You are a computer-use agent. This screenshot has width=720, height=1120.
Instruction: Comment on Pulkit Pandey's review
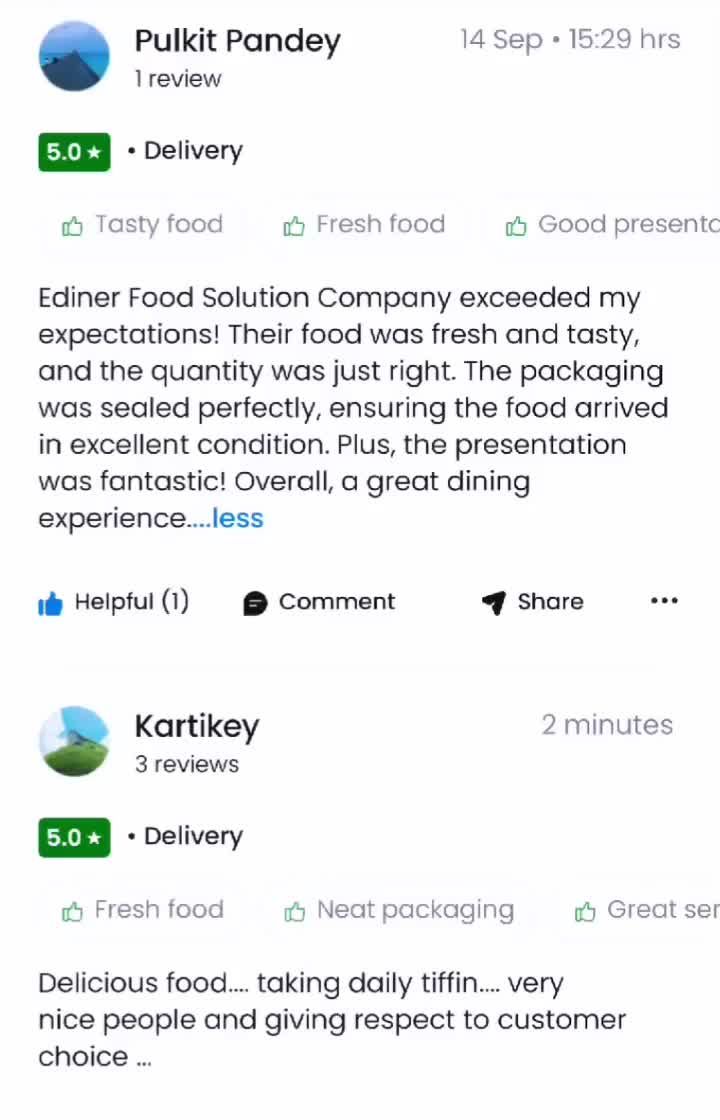click(x=319, y=602)
